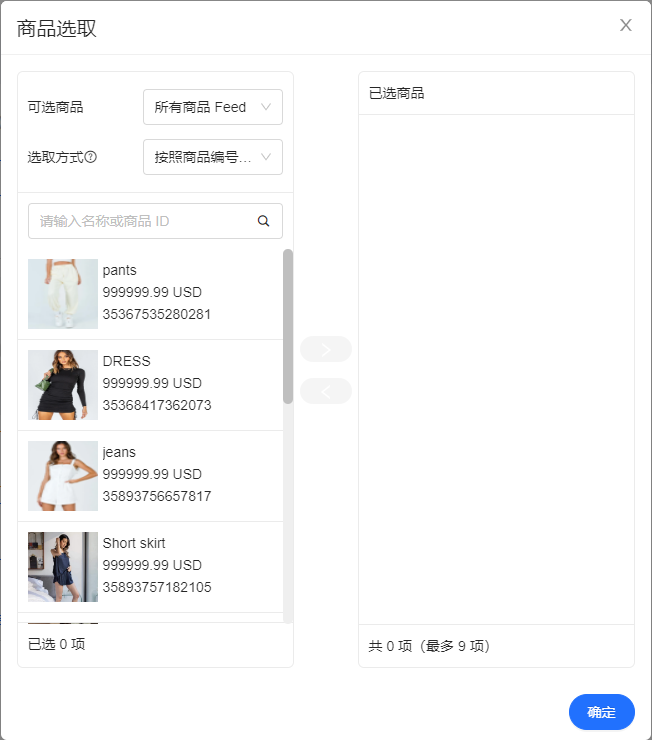Move items back left with the arrow button
This screenshot has width=652, height=740.
coord(326,391)
